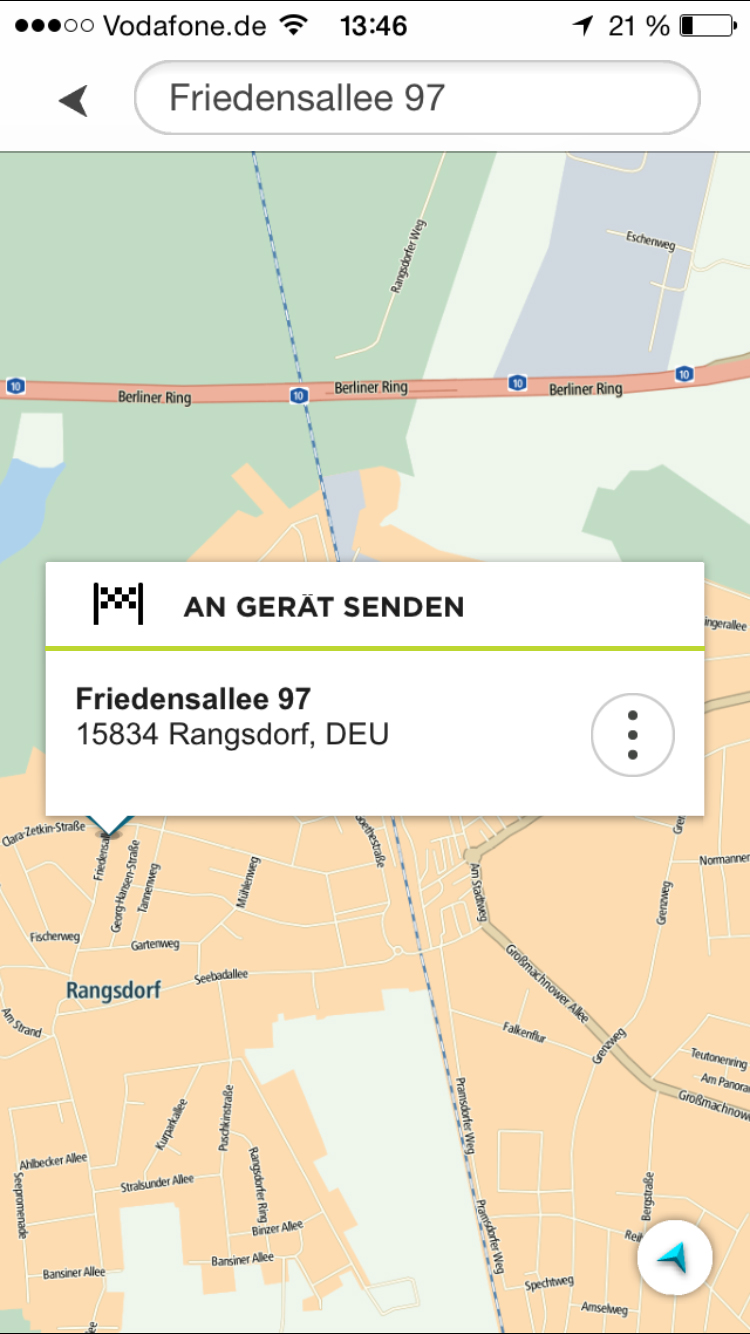Go back with the arrow icon
The width and height of the screenshot is (750, 1334).
74,100
